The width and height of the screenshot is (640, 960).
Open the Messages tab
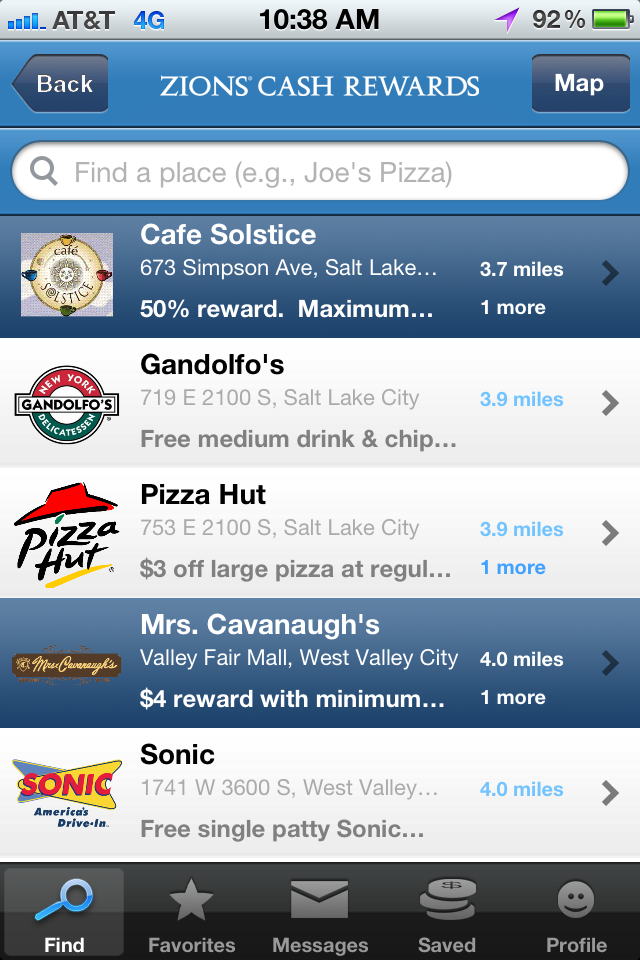(x=320, y=914)
